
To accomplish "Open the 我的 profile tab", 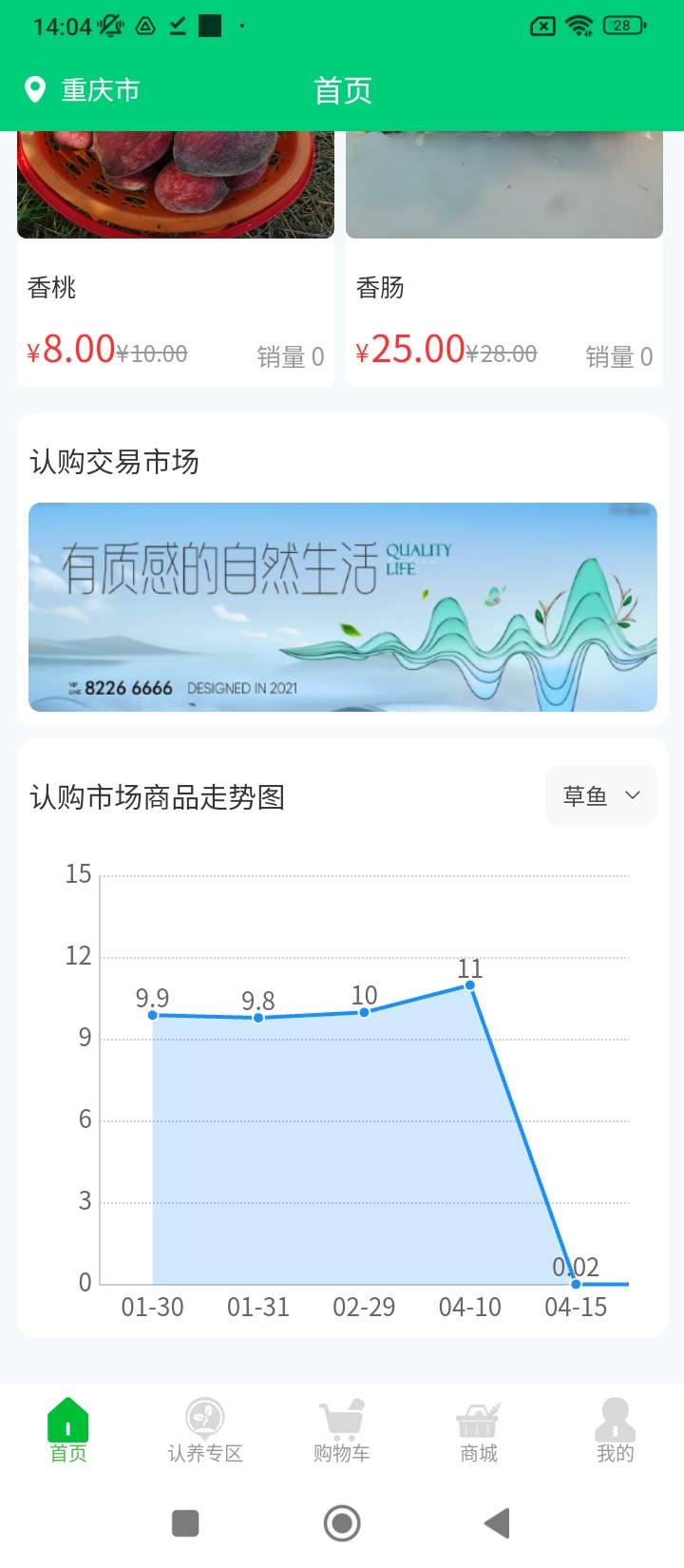I will coord(616,1430).
